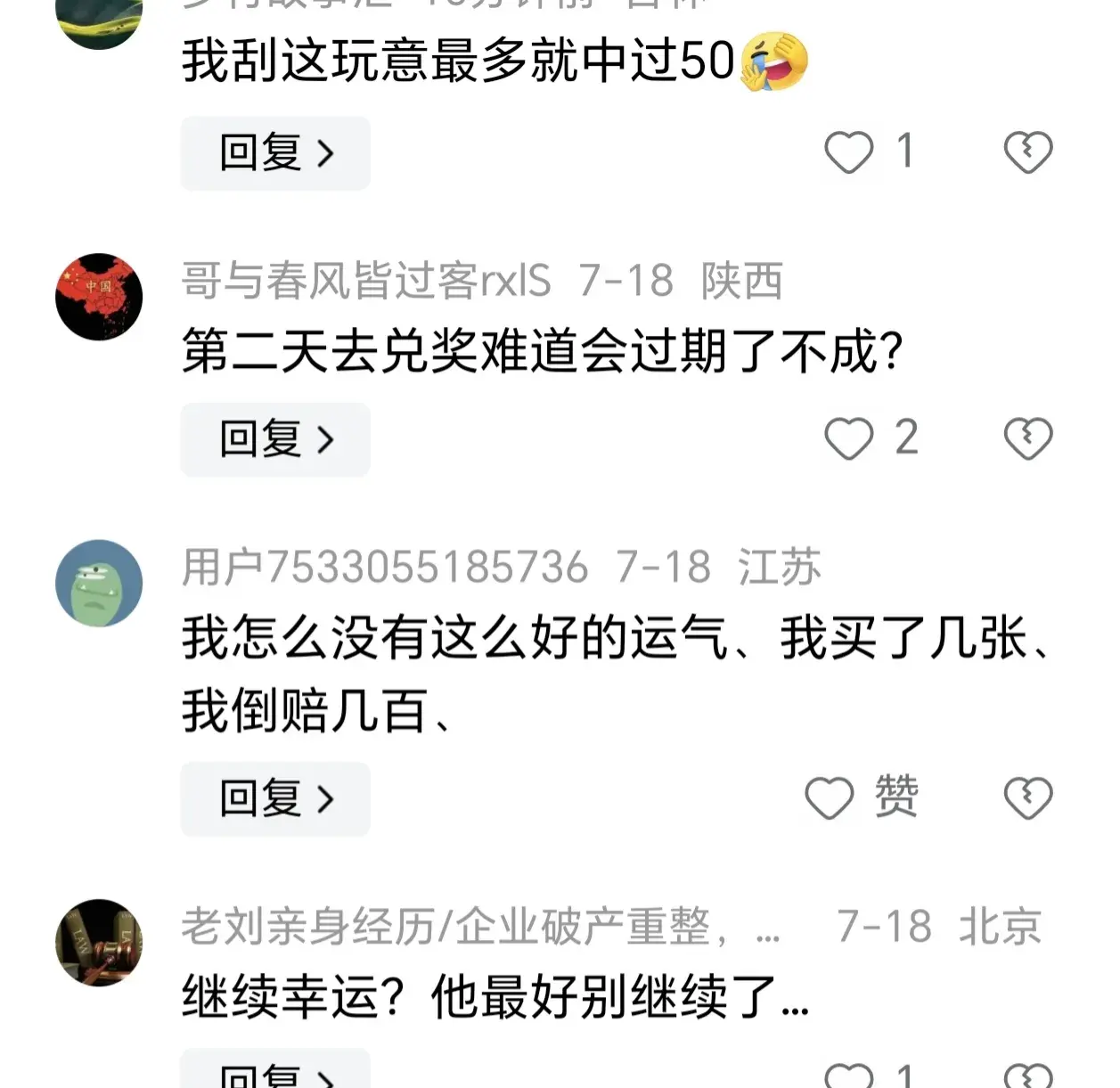Viewport: 1120px width, 1088px height.
Task: Open username 哥与春风皆过客rxlS
Action: coord(366,281)
